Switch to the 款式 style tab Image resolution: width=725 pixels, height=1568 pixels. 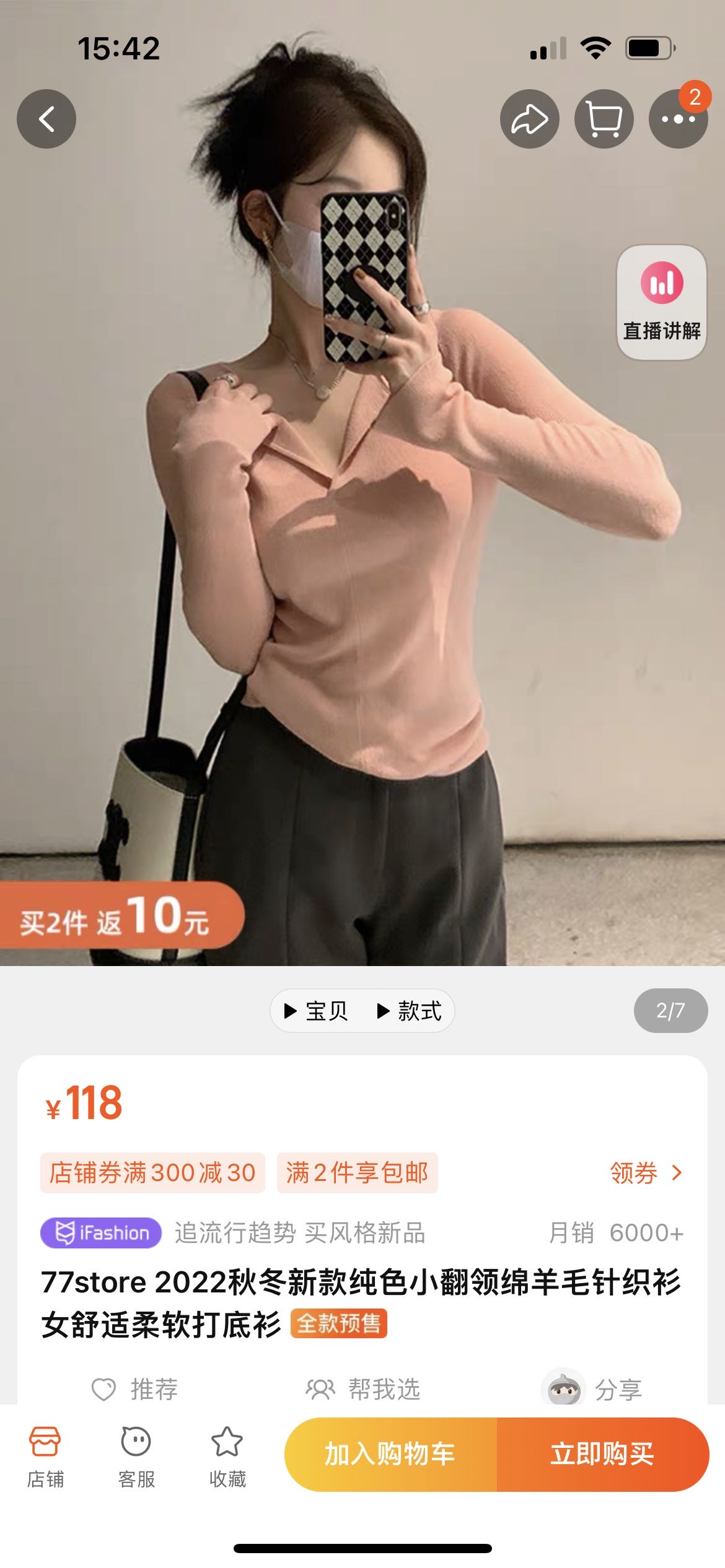tap(416, 1009)
